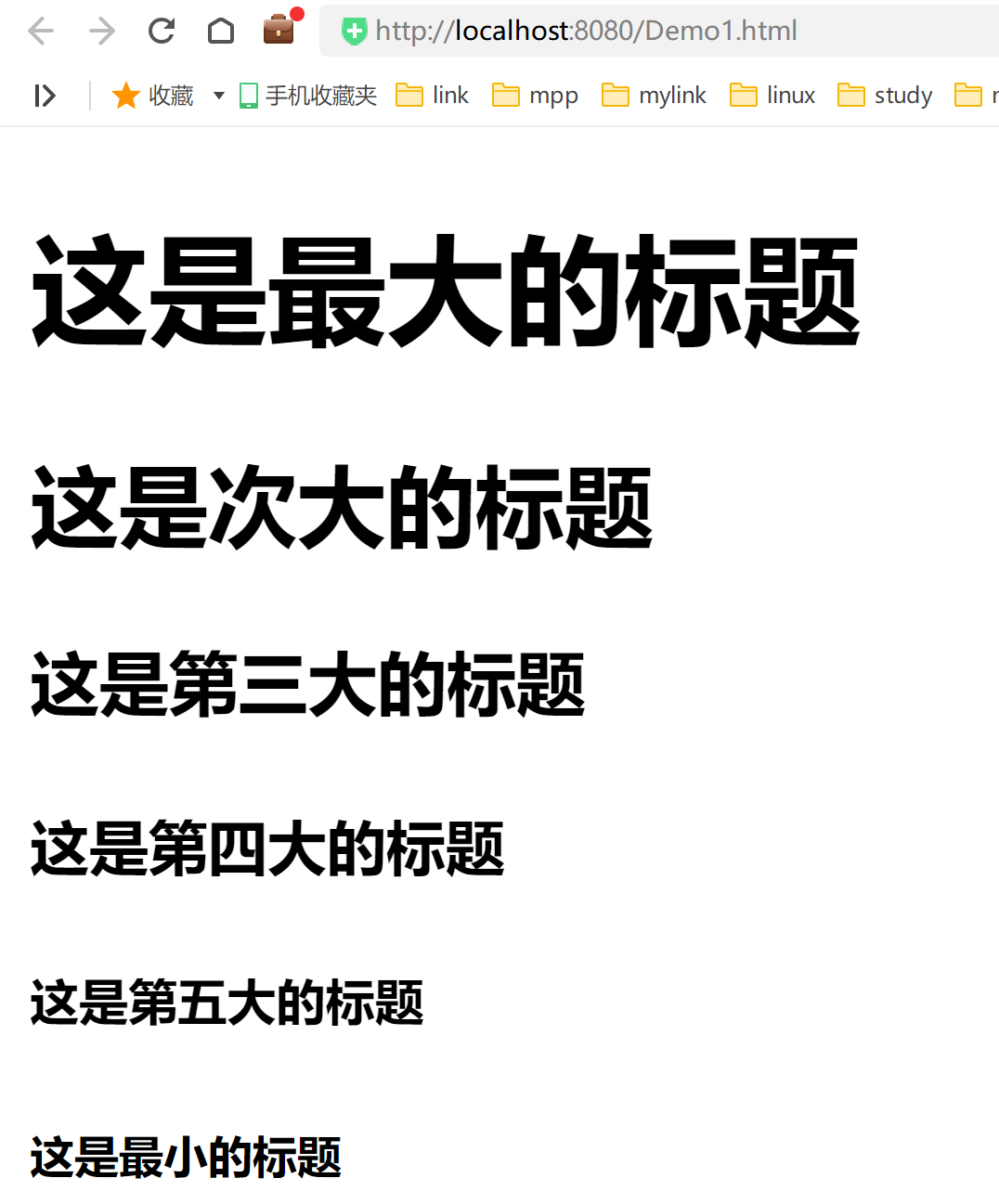Open the 手机收藏夹 bookmark folder
999x1204 pixels.
click(308, 96)
